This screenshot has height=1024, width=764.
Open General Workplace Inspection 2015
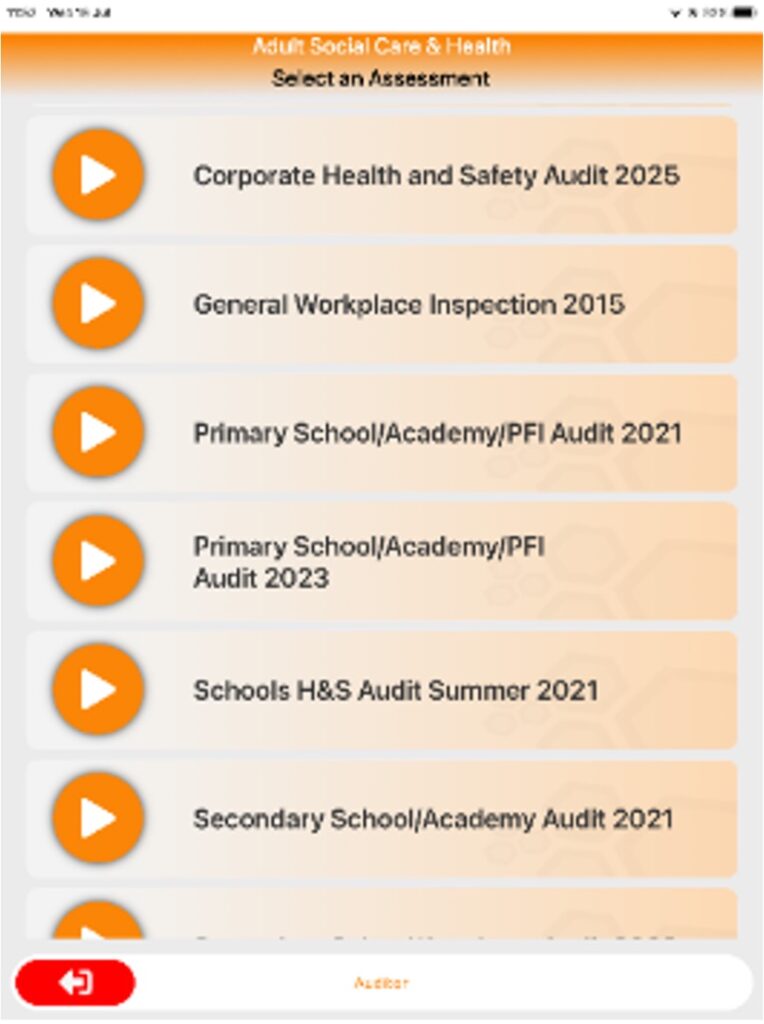click(x=98, y=304)
